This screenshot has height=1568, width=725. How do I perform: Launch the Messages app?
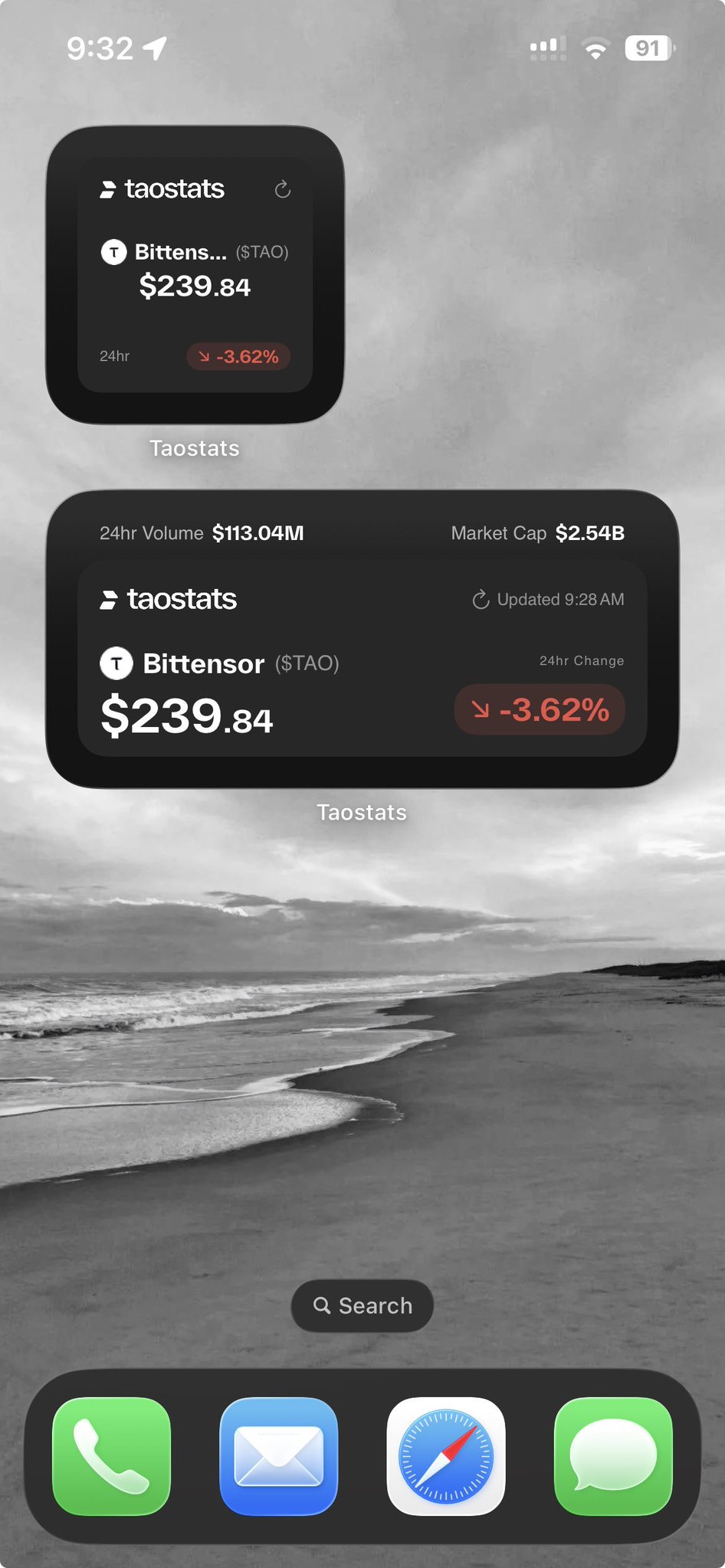point(613,1456)
